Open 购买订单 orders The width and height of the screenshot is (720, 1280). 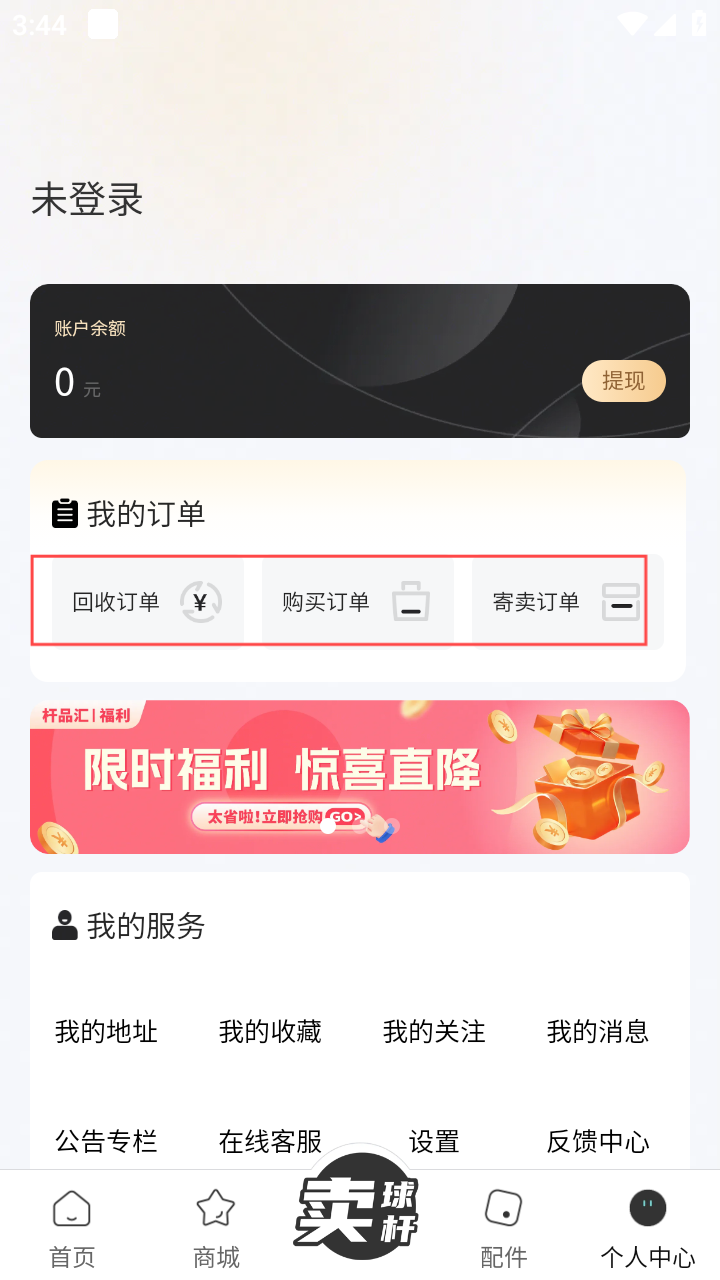coord(357,602)
